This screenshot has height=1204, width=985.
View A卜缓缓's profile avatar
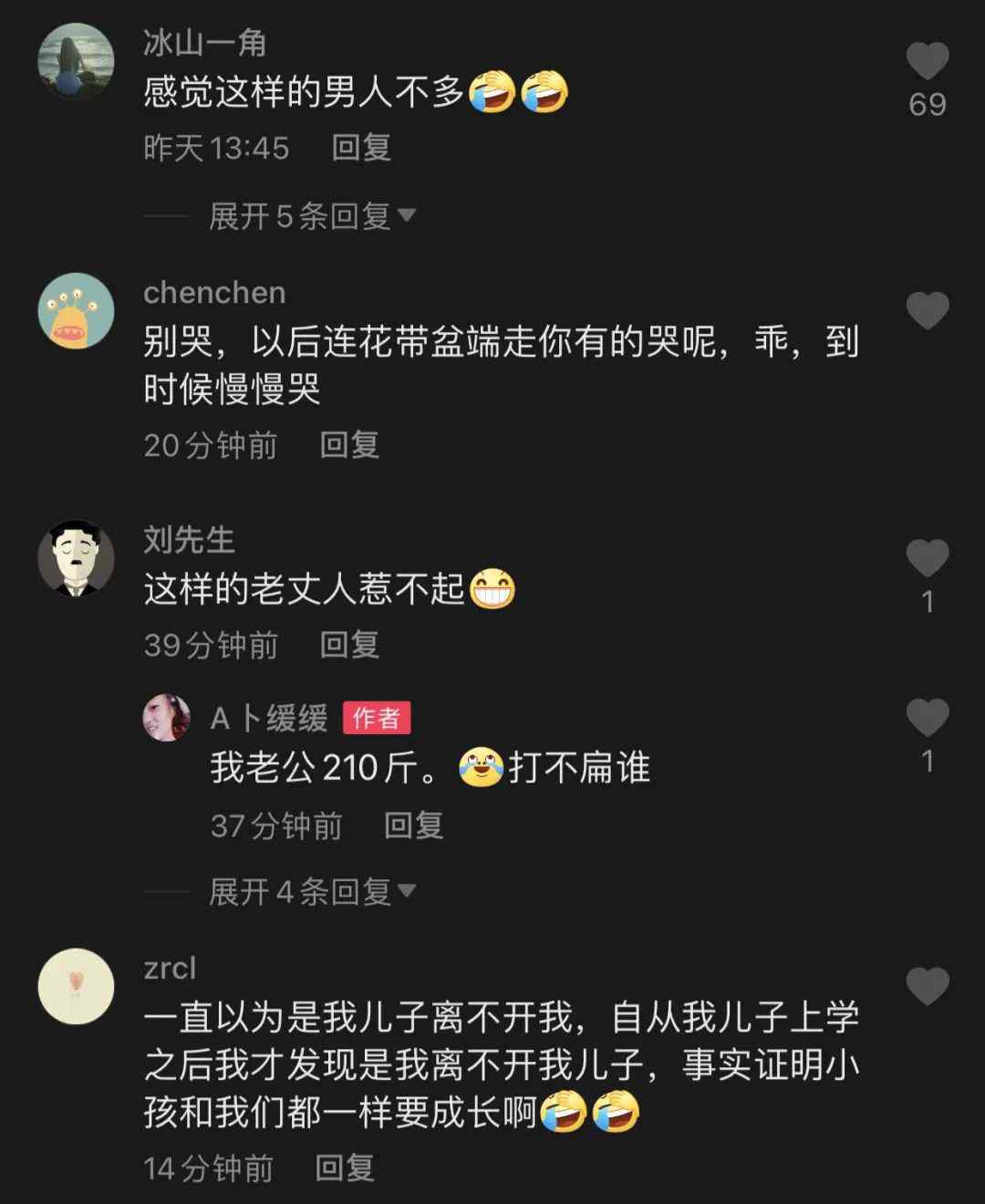[167, 718]
